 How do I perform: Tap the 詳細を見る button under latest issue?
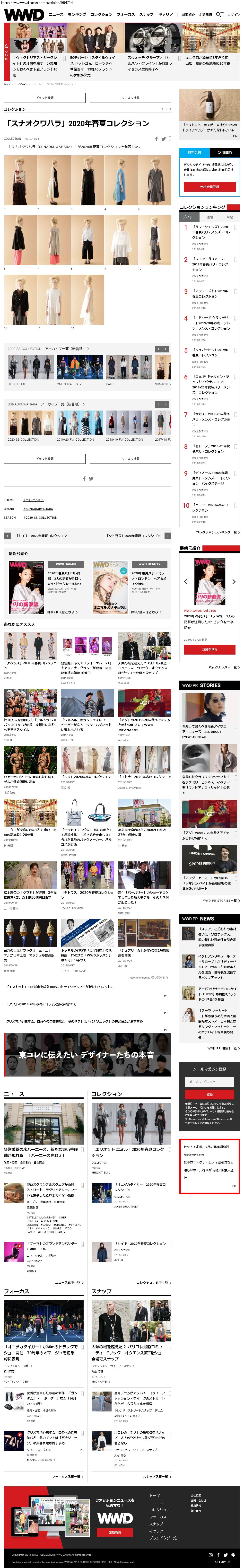[209, 649]
